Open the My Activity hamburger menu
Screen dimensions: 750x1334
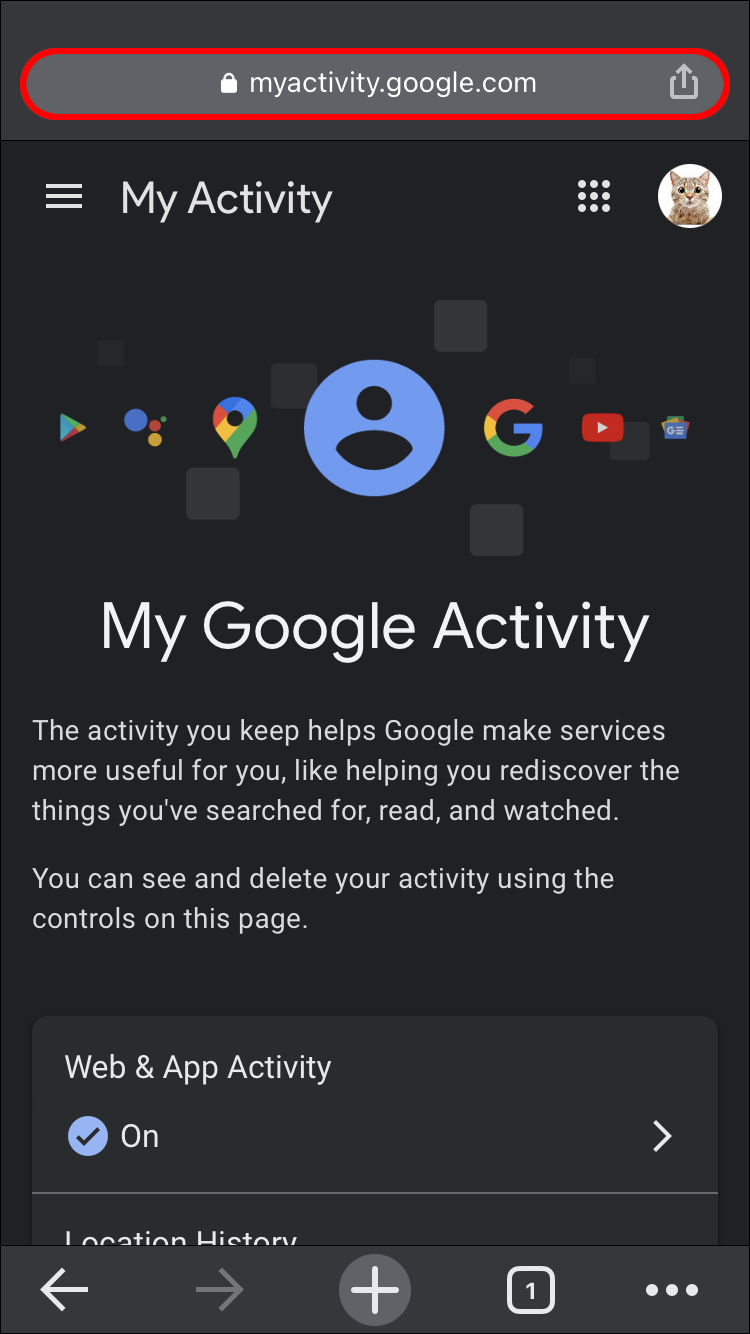tap(64, 197)
